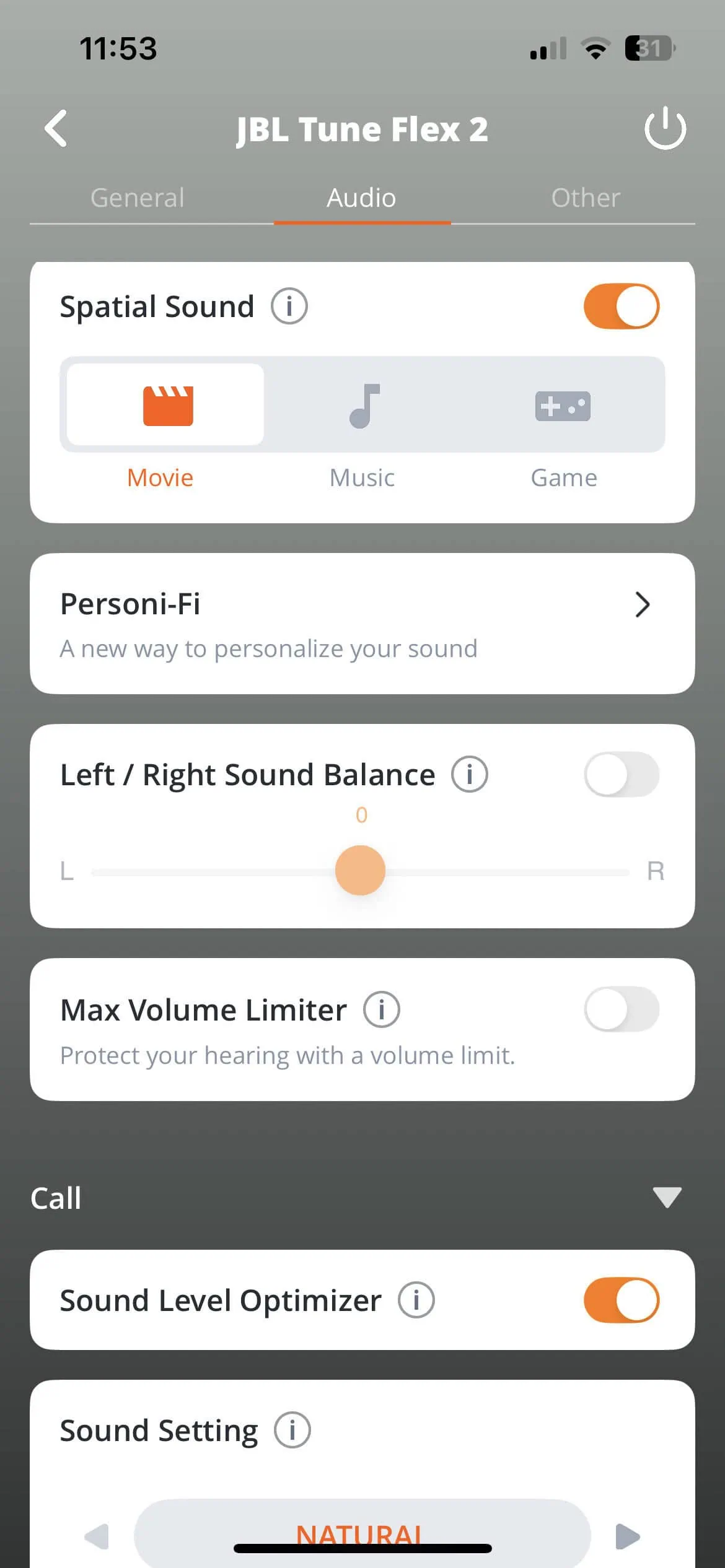This screenshot has height=1568, width=725.
Task: Switch to the Other tab
Action: 586,198
